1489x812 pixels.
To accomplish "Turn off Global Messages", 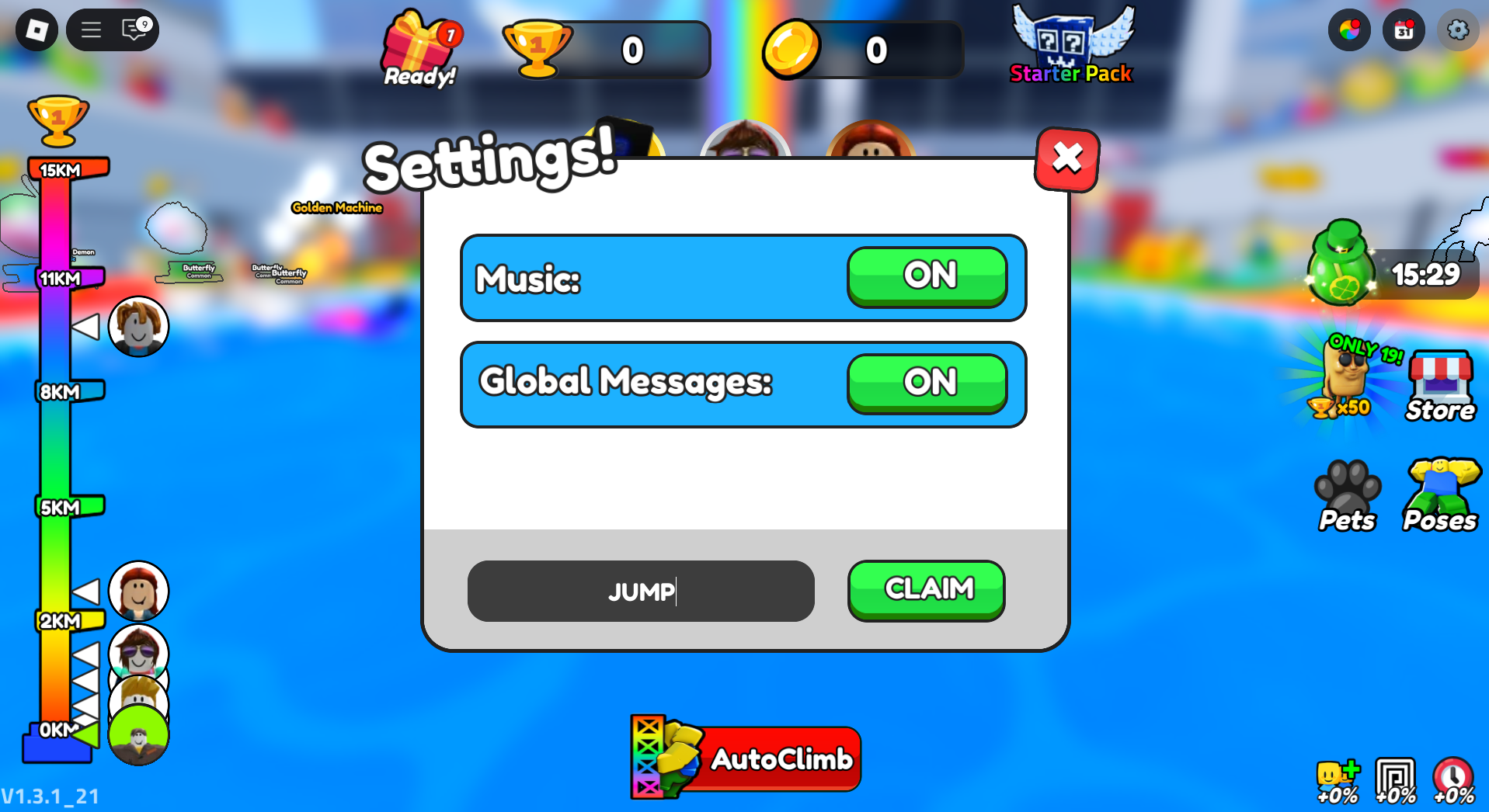I will point(927,383).
